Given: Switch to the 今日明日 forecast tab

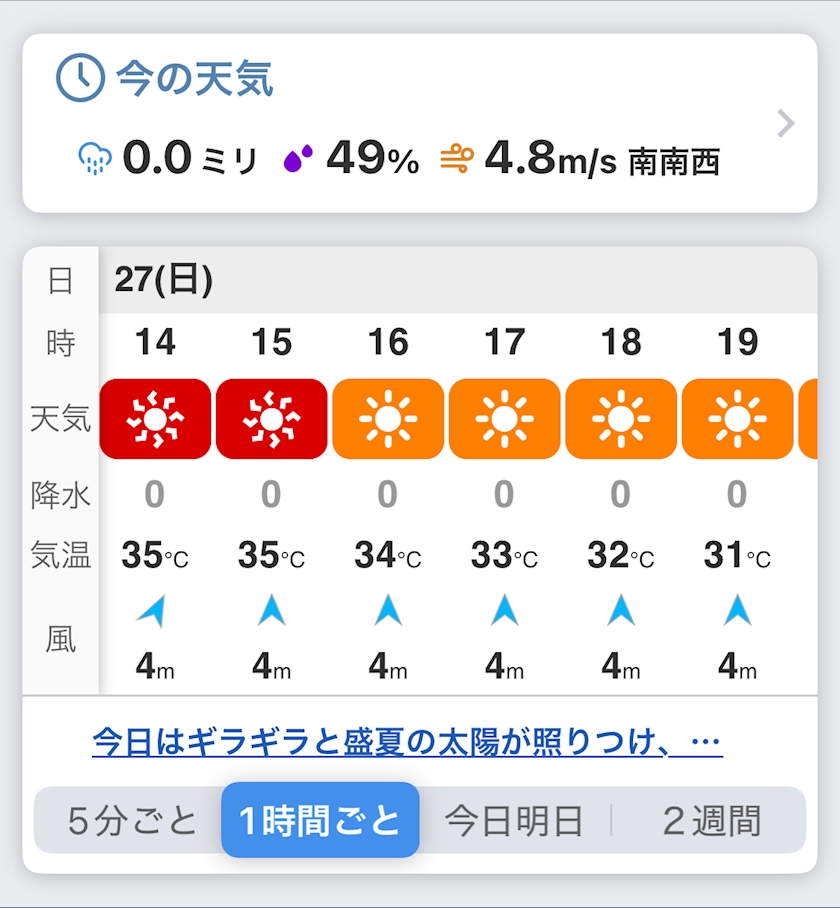Looking at the screenshot, I should [513, 820].
